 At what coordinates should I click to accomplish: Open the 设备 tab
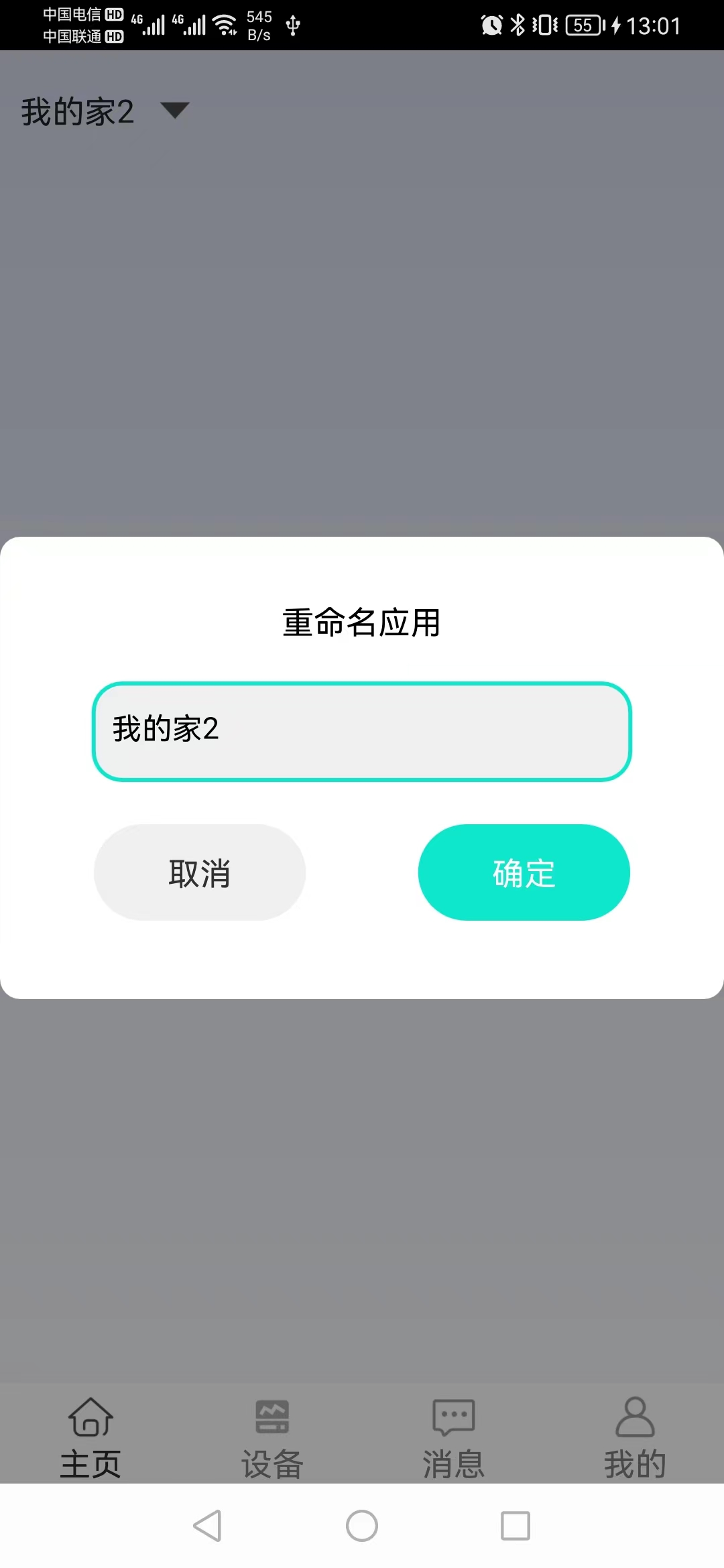[272, 1439]
